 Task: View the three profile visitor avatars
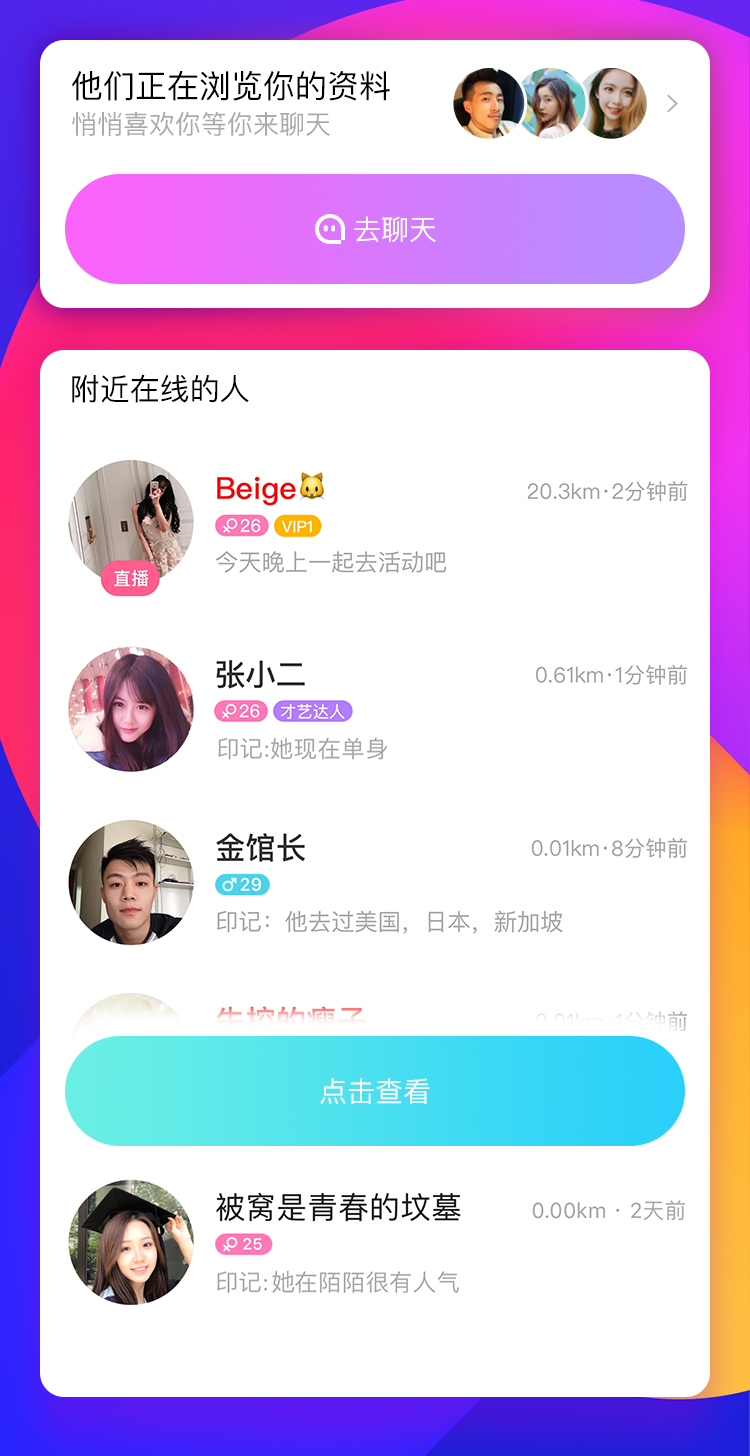550,103
